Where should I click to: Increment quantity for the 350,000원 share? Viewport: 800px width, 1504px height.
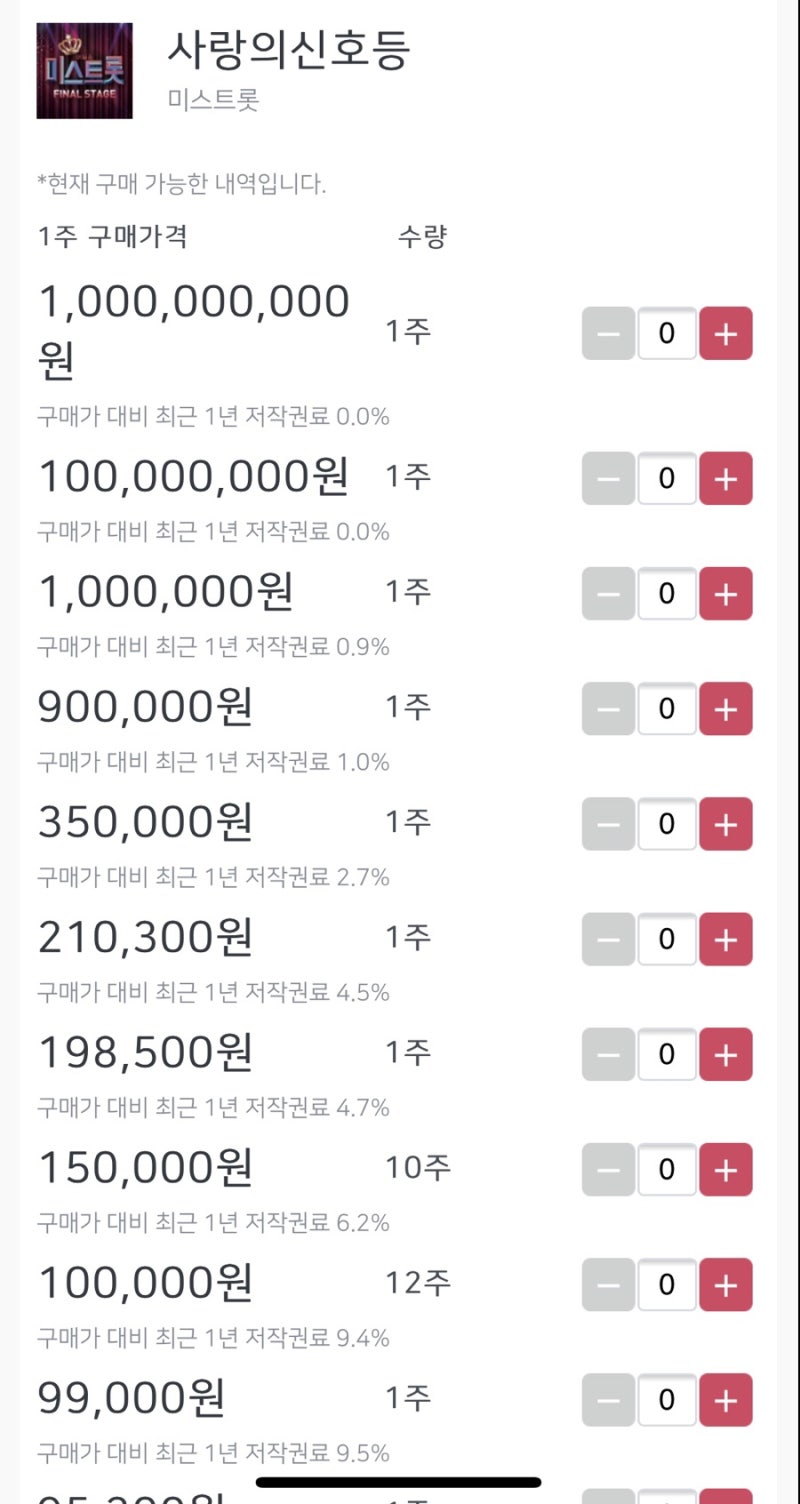coord(726,824)
